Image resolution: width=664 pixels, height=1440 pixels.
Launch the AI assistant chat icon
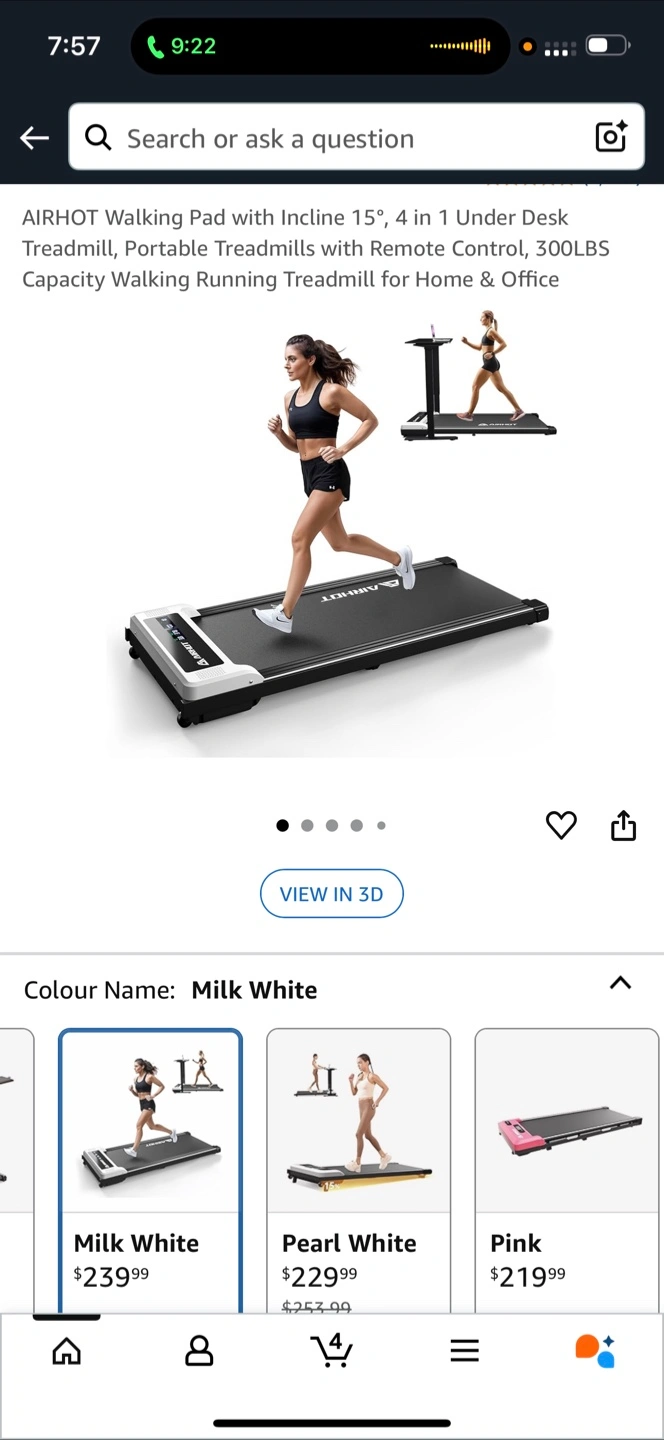[x=595, y=1350]
